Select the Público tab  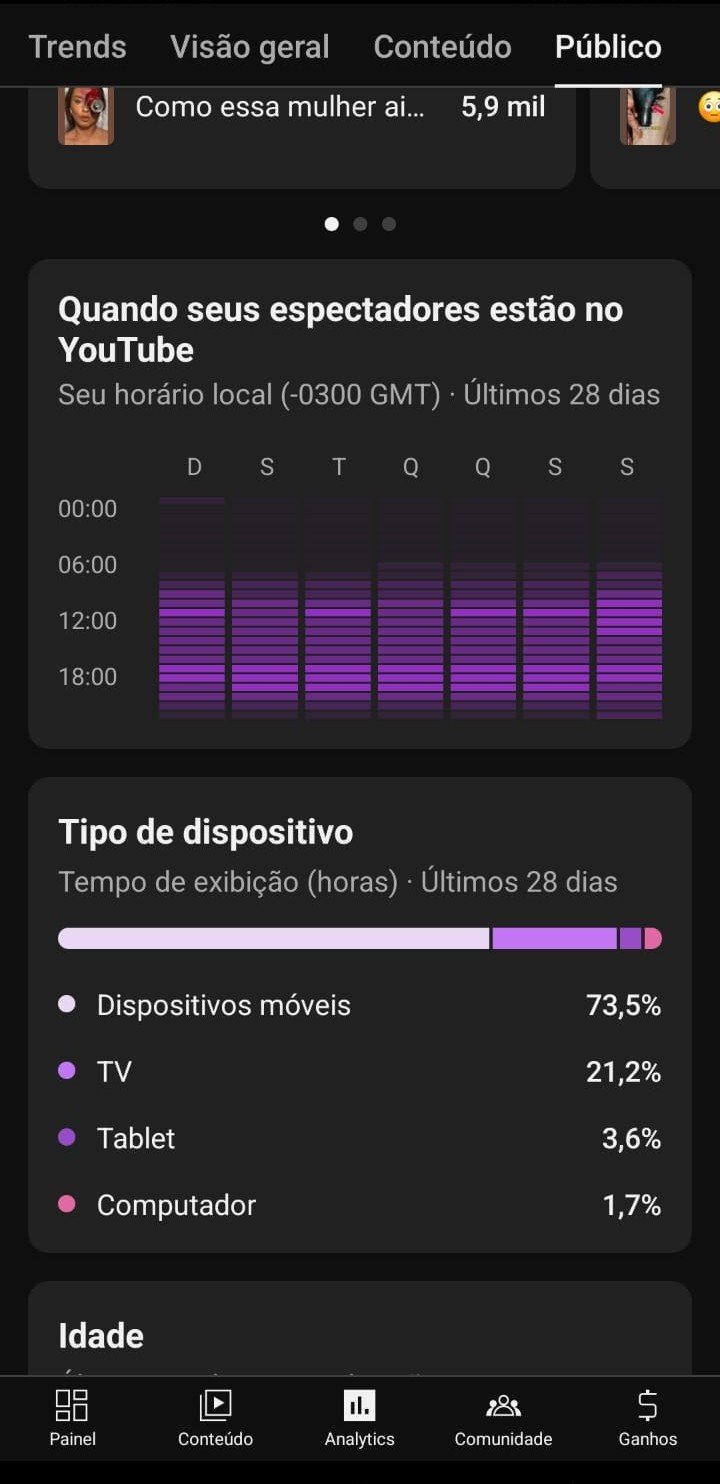tap(608, 47)
